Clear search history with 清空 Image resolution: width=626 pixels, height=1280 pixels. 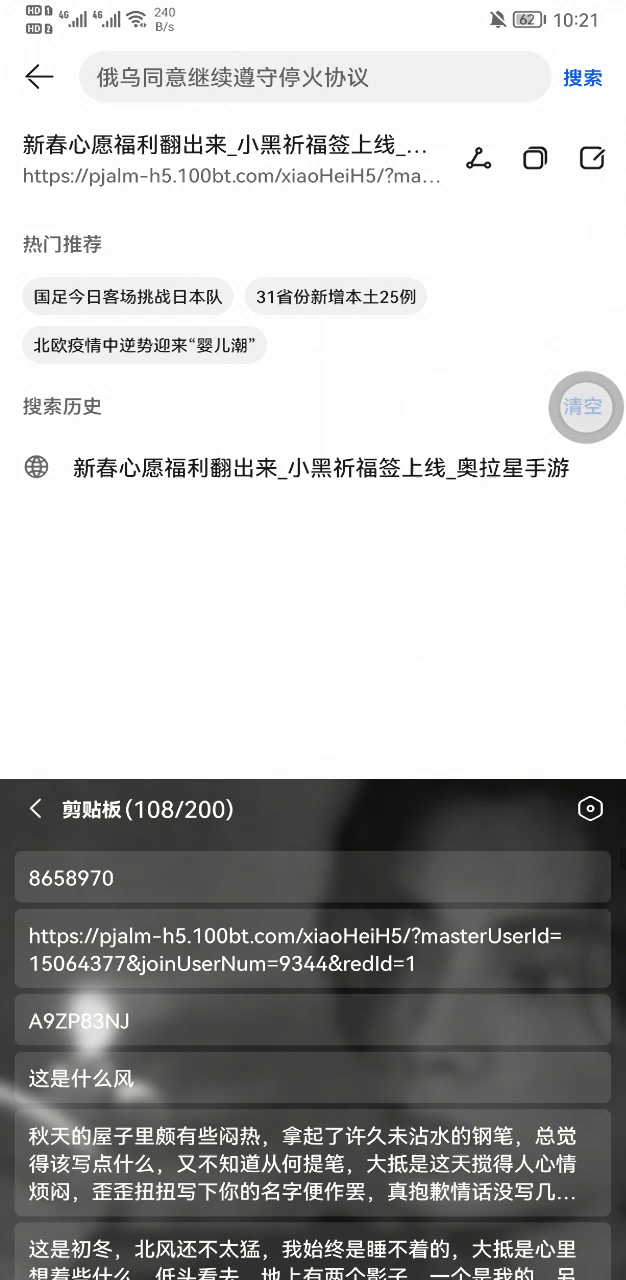[585, 407]
